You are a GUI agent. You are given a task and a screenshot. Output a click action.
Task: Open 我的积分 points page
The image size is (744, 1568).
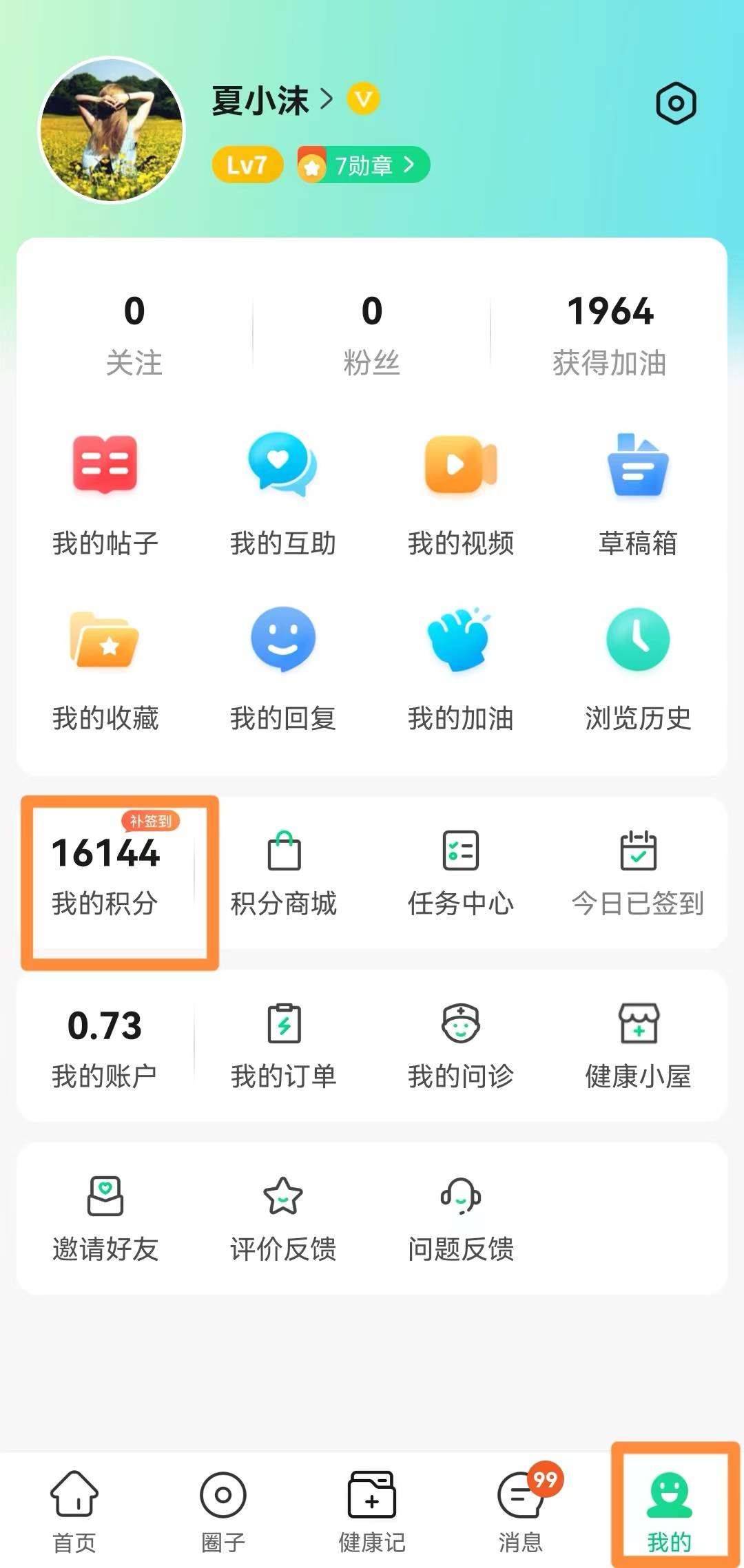point(105,875)
